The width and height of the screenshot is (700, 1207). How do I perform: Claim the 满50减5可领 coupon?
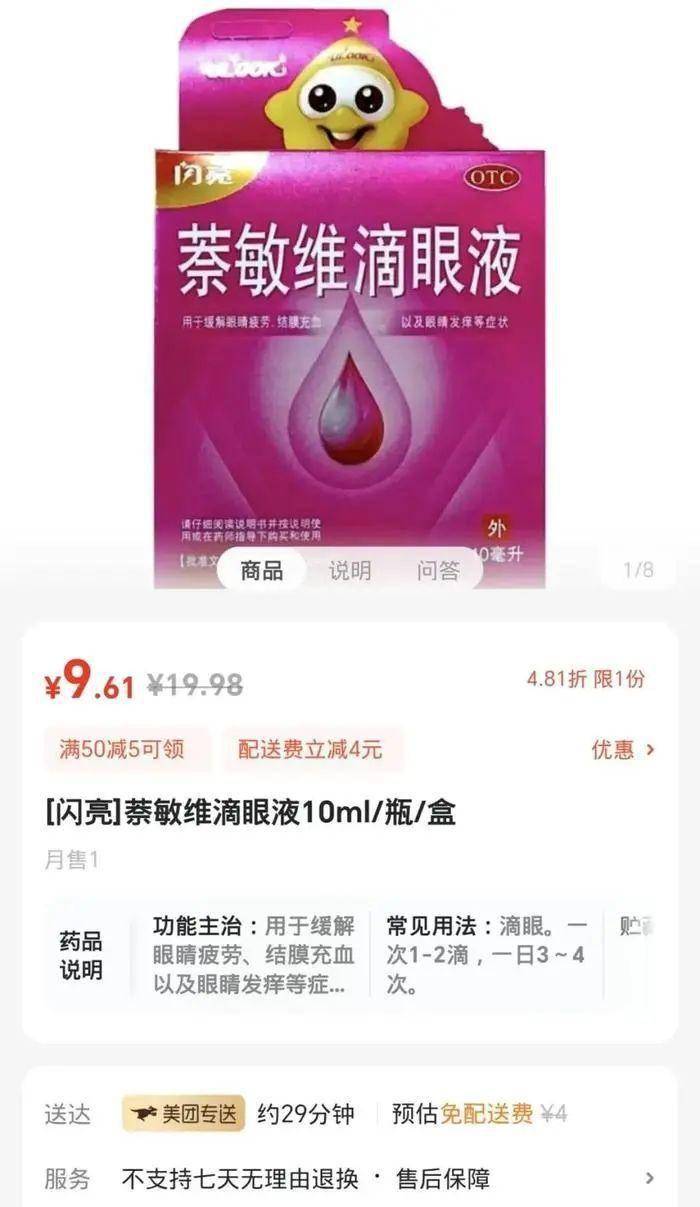click(127, 749)
